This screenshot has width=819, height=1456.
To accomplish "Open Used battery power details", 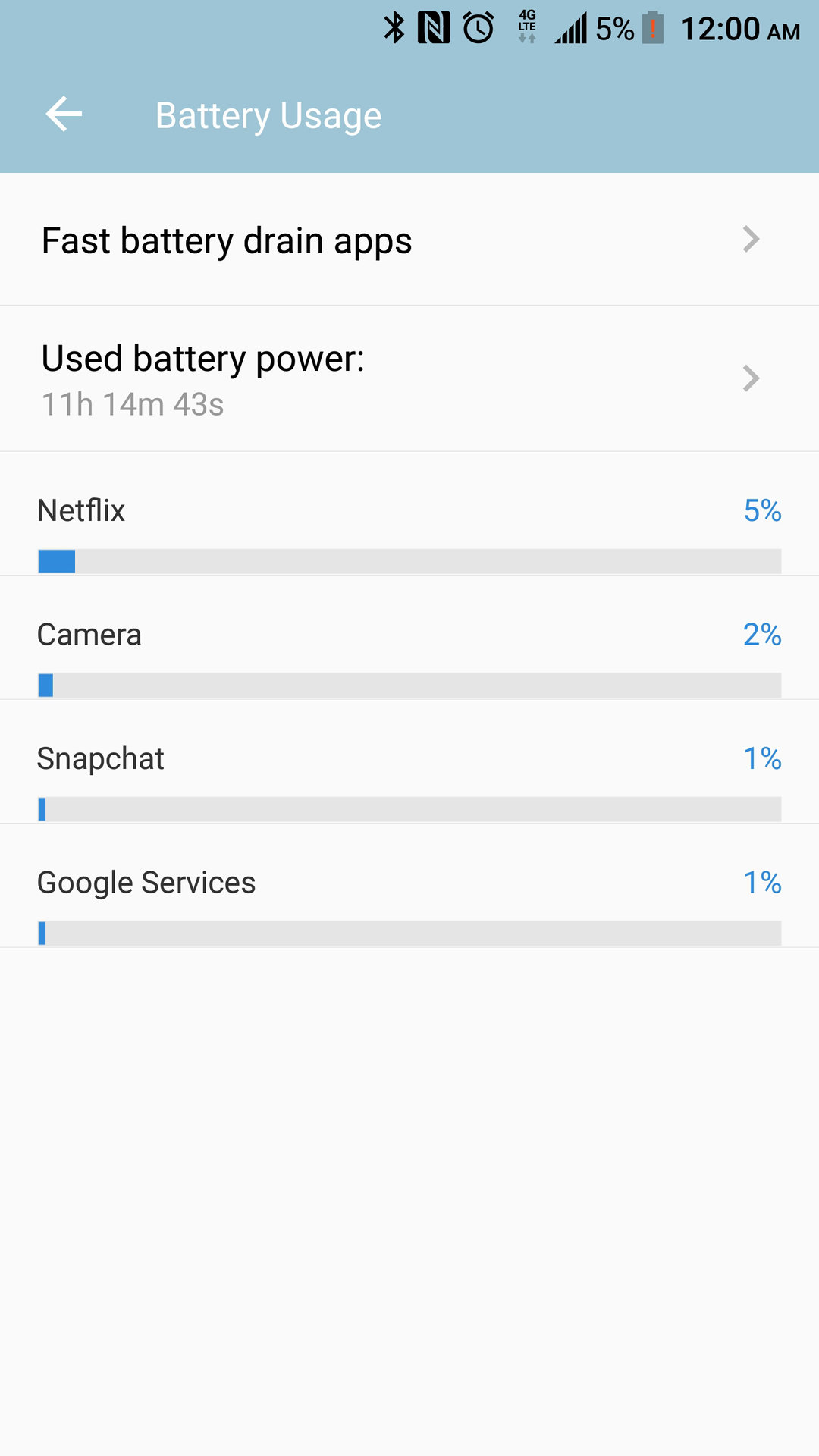I will point(409,378).
